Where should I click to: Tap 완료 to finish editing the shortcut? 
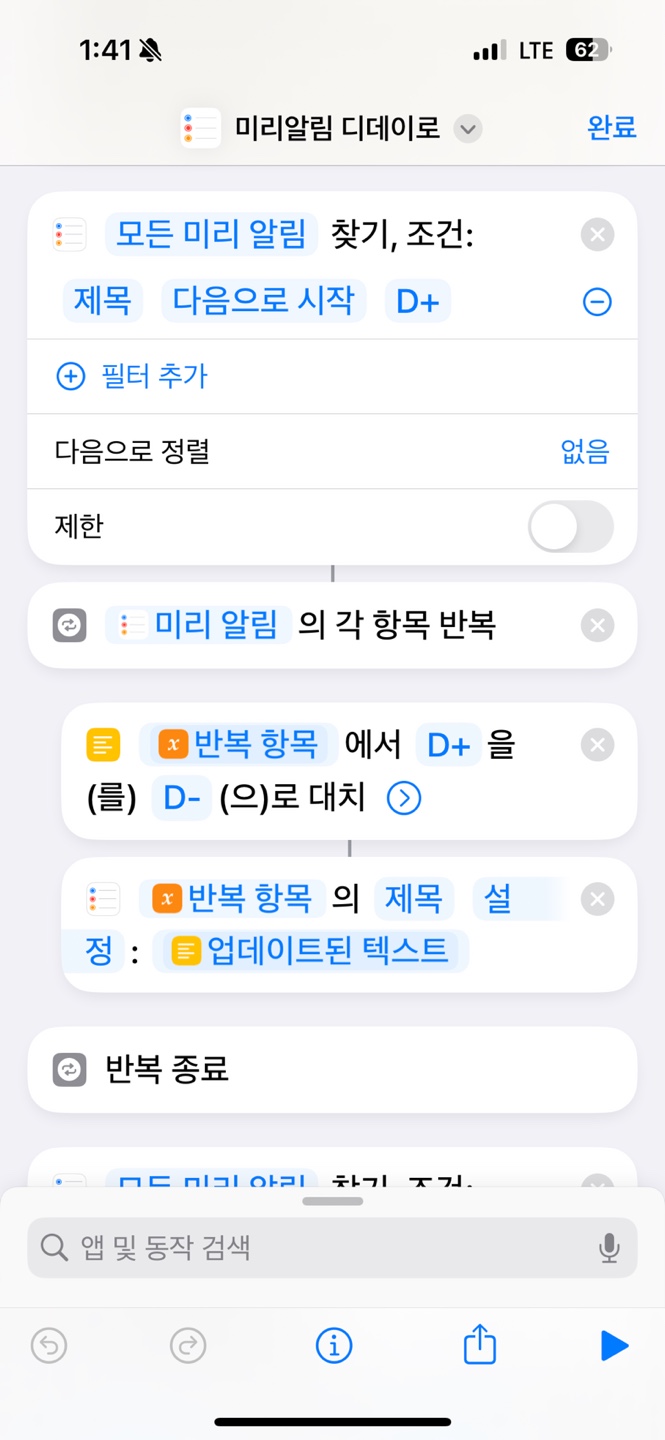click(611, 128)
